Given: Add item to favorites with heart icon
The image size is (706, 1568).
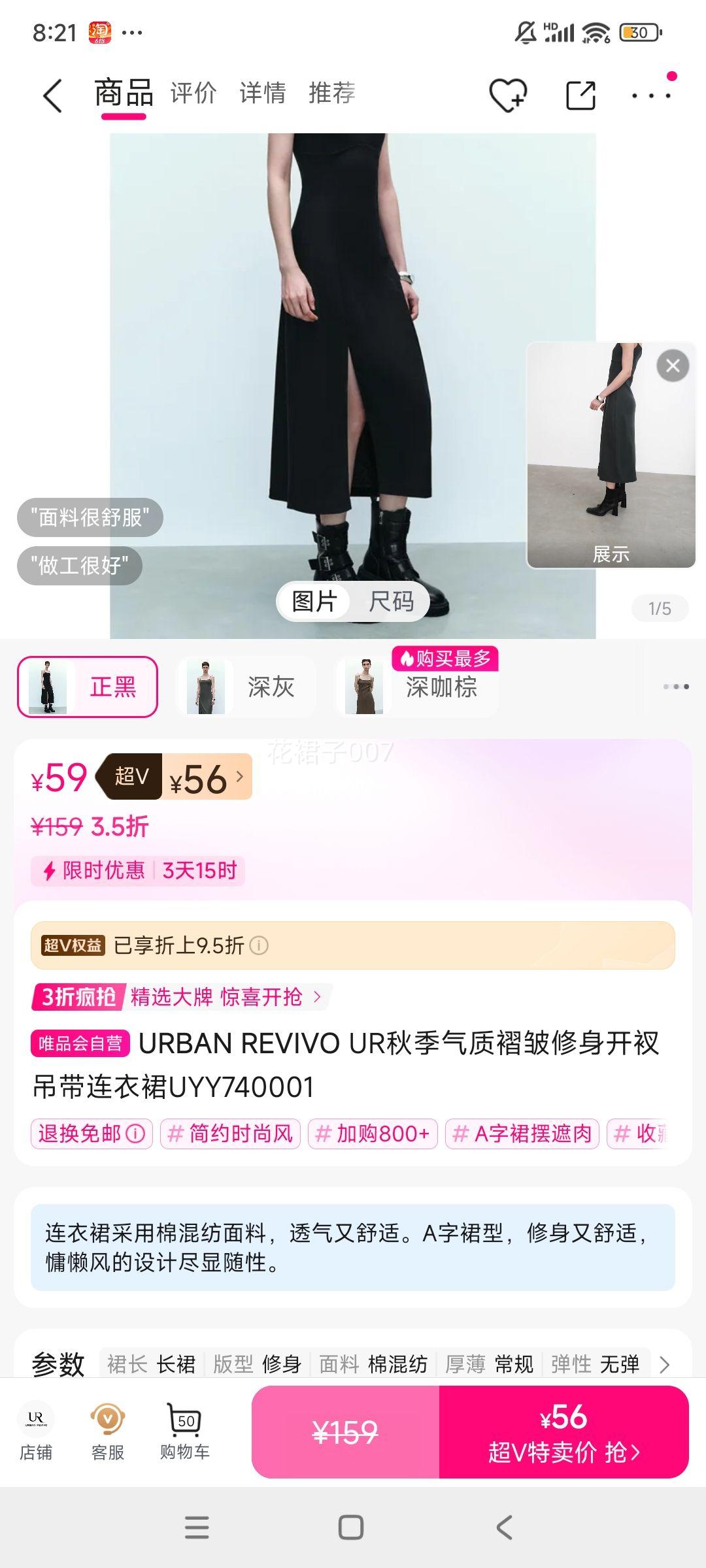Looking at the screenshot, I should (x=508, y=96).
